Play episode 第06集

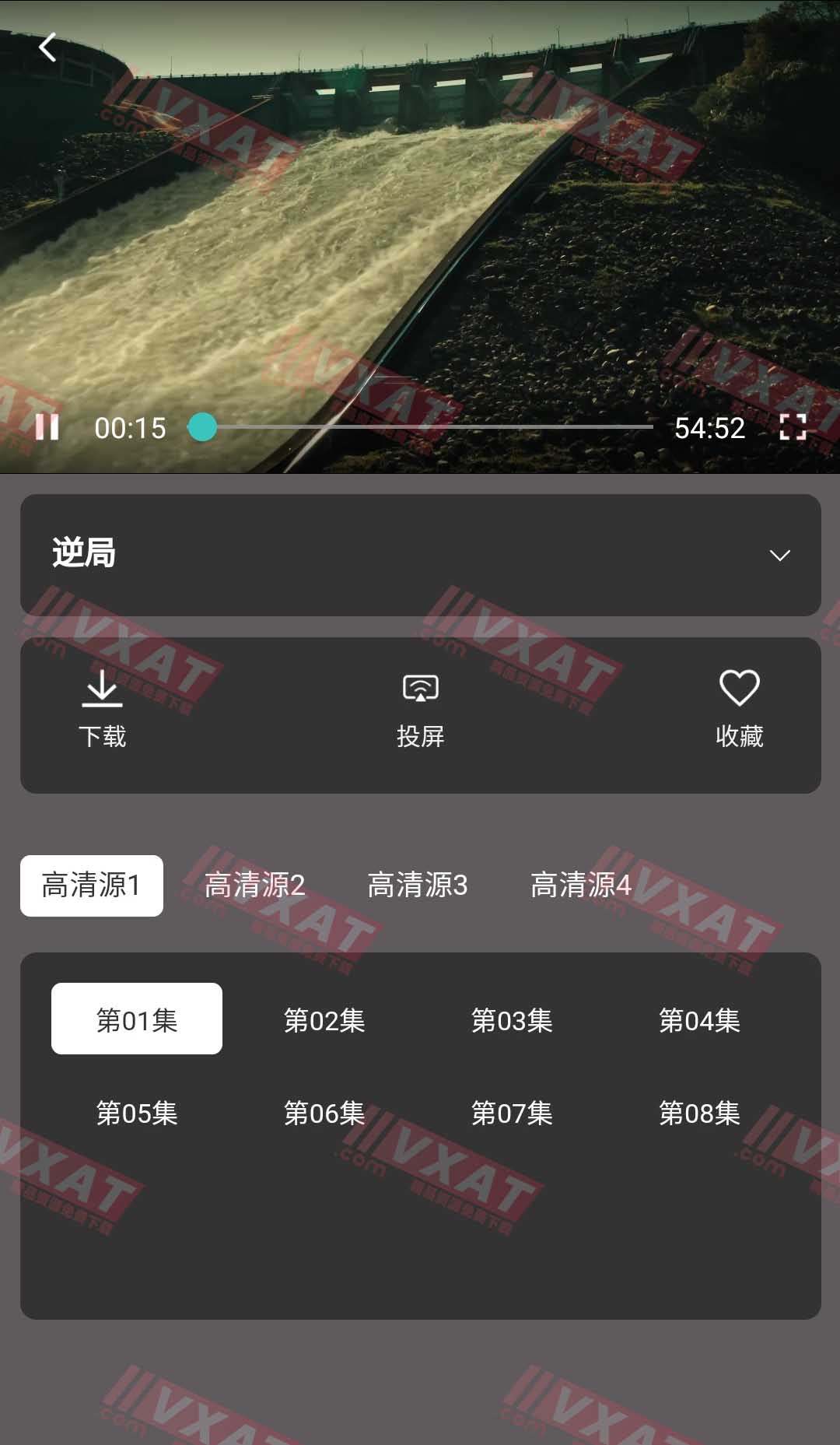tap(324, 1113)
